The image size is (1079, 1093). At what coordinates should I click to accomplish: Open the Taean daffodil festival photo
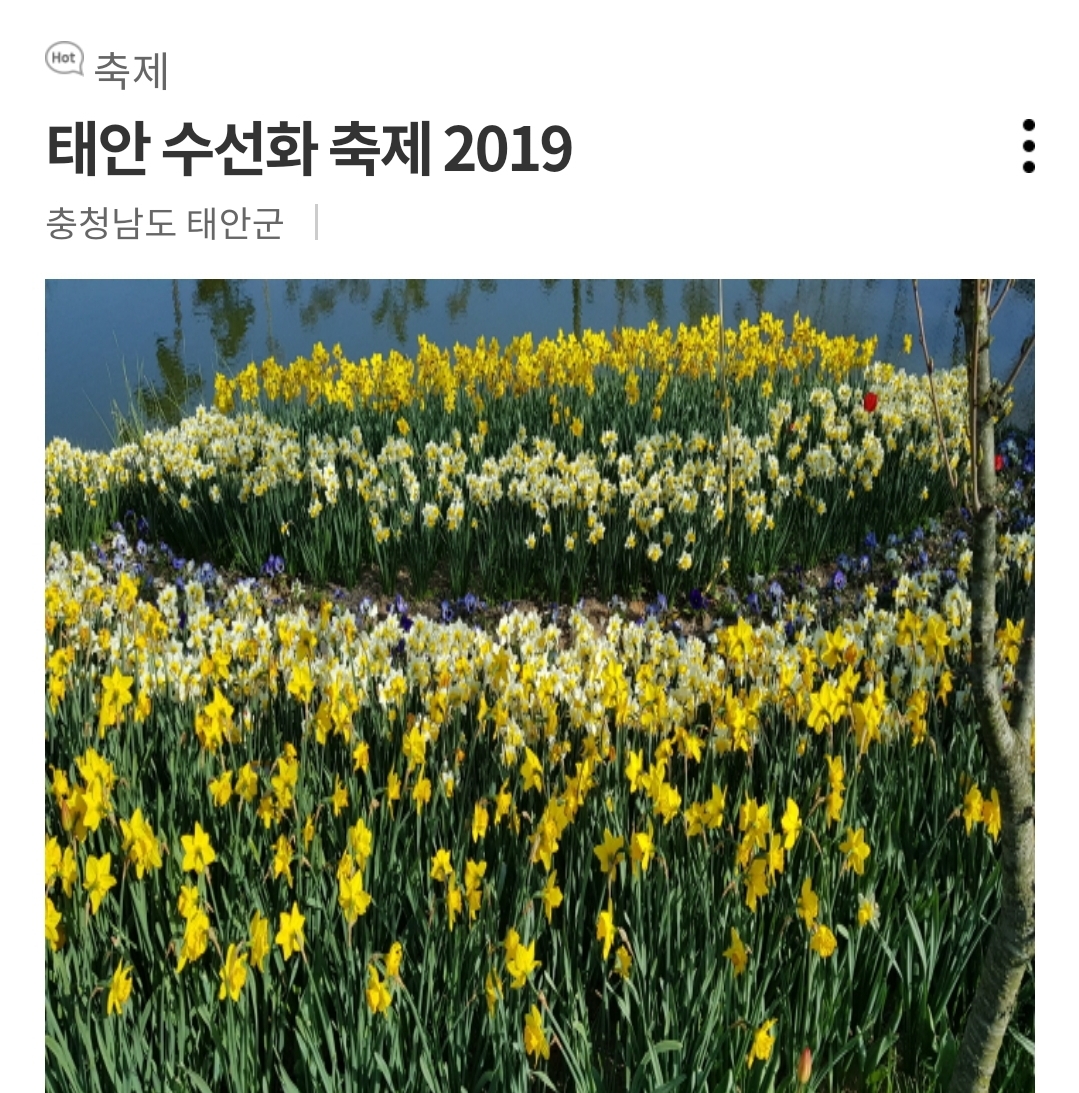539,685
